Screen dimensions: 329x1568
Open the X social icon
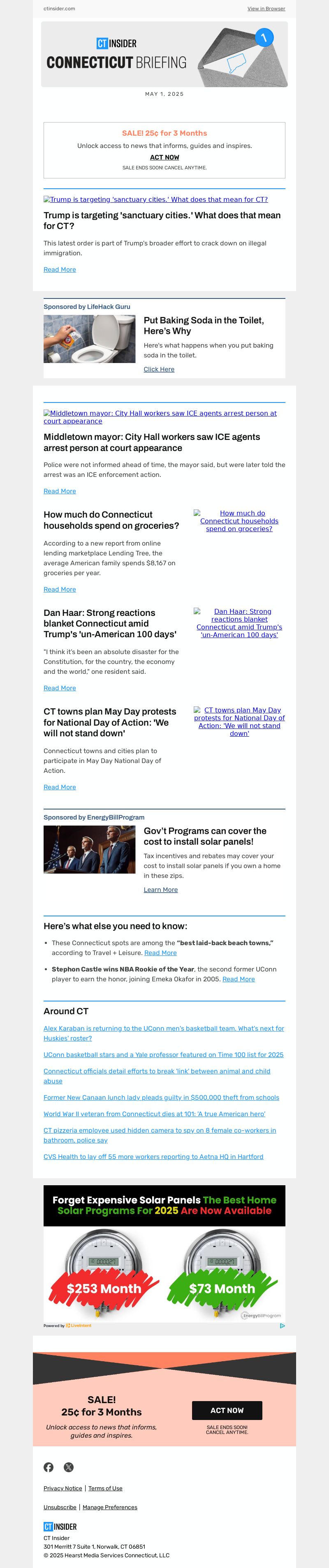pos(69,1467)
